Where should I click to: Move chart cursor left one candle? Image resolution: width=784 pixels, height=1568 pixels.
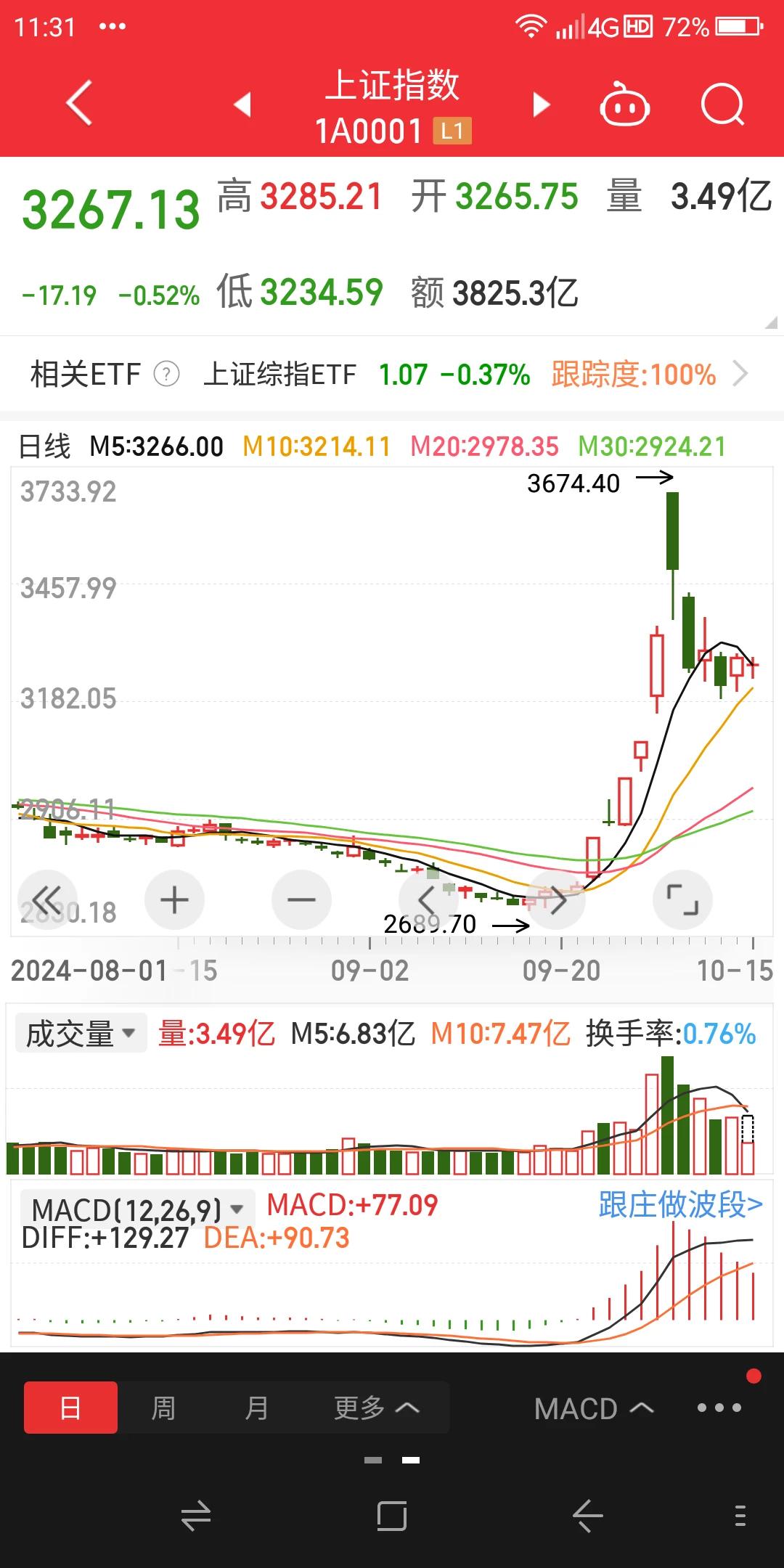tap(428, 900)
